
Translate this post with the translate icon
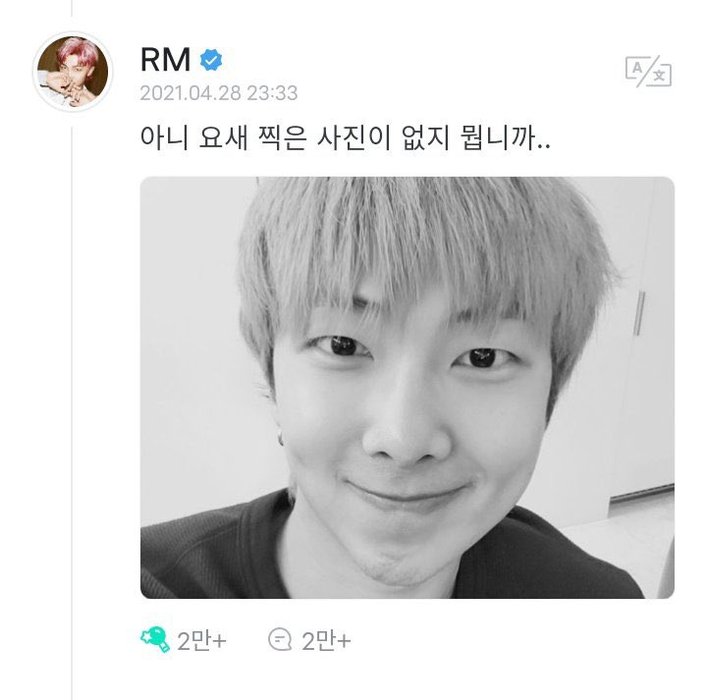pos(647,70)
